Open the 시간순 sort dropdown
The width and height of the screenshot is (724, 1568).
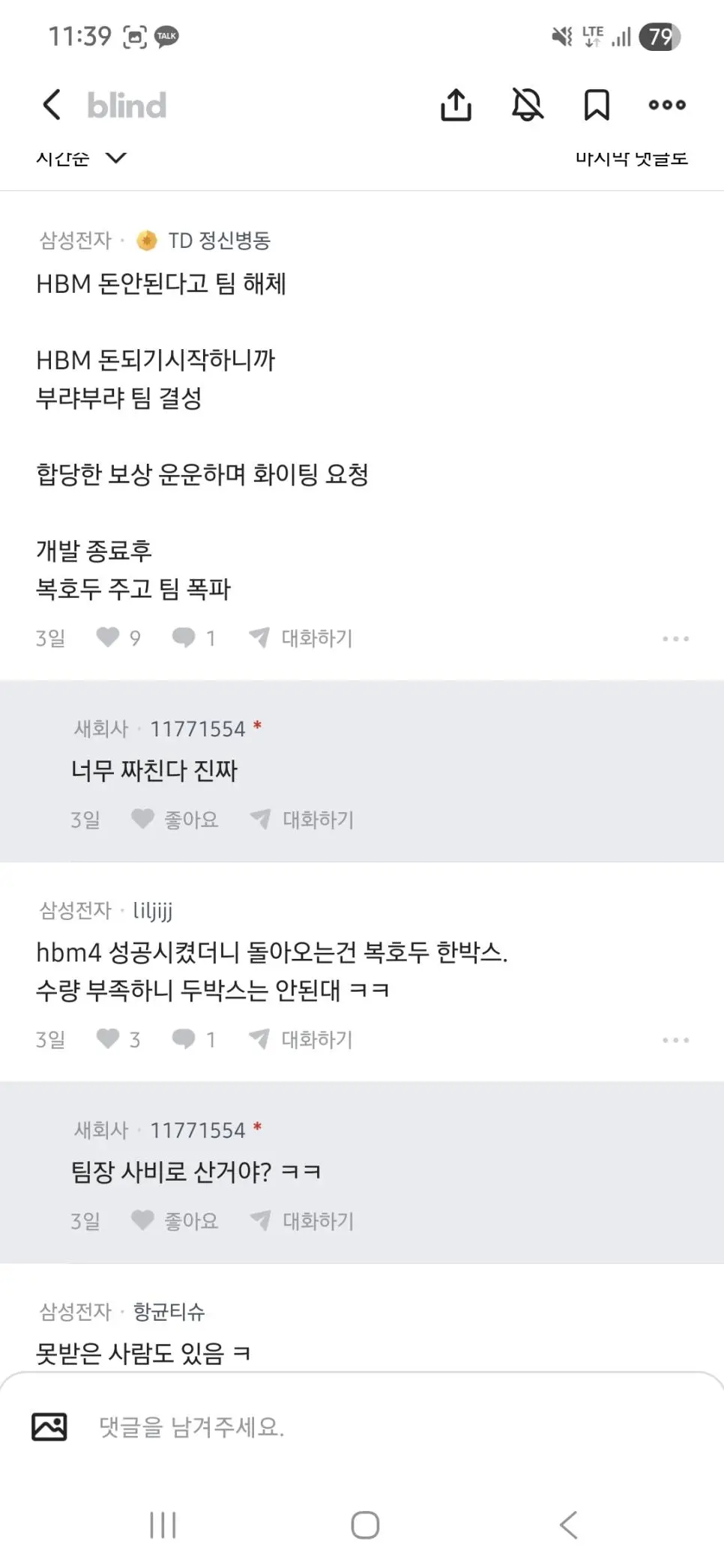[82, 159]
